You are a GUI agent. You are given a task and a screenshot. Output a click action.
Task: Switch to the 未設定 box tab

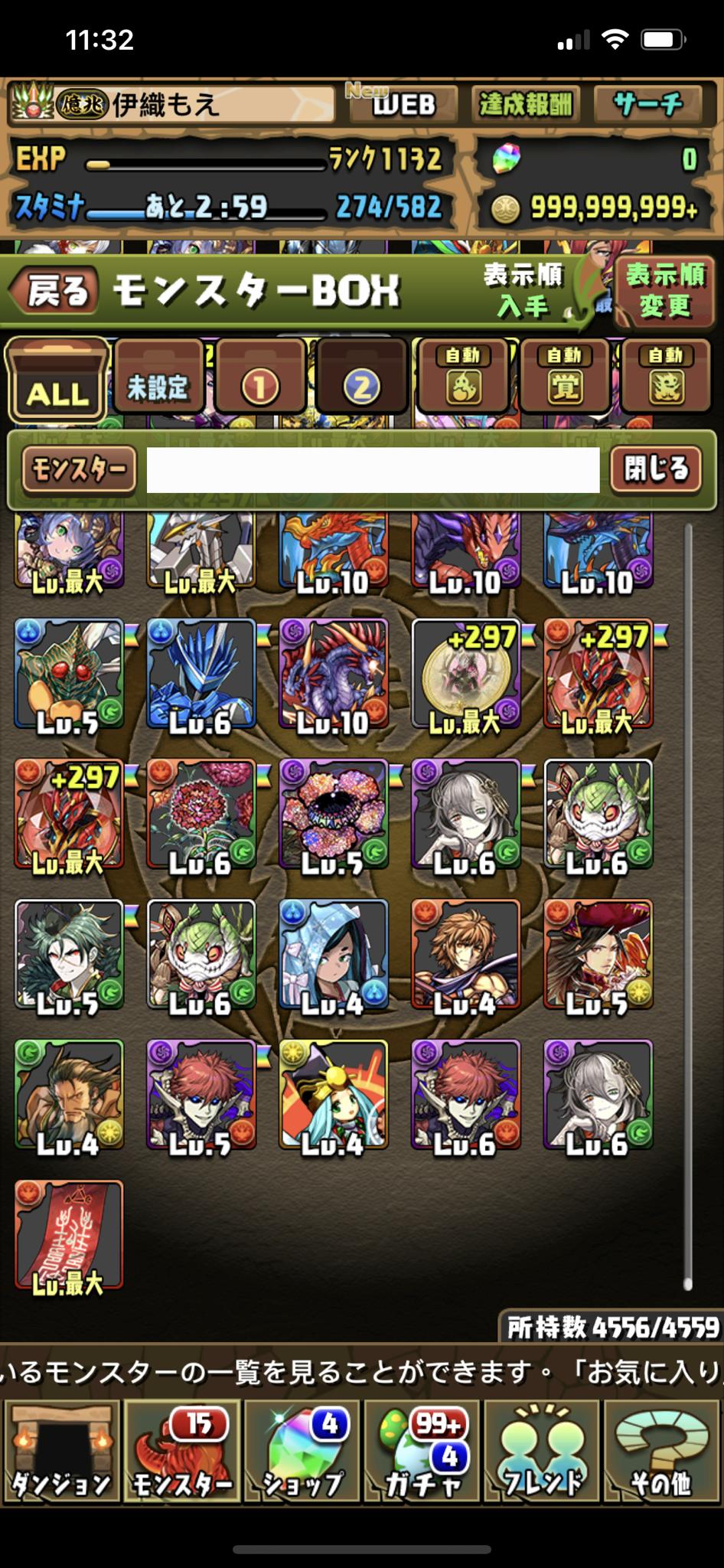(x=158, y=381)
